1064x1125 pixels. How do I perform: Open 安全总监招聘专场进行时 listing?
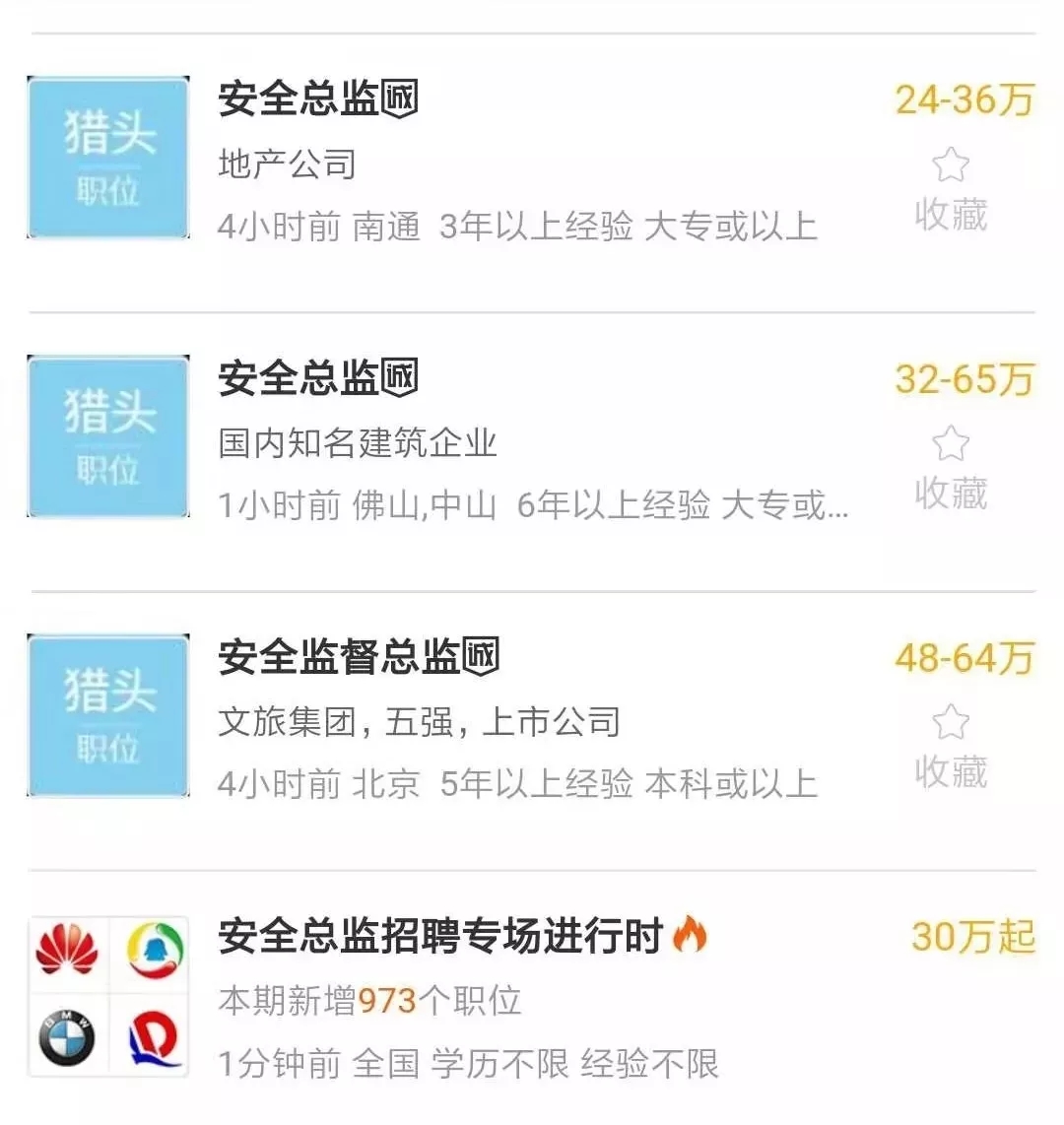coord(440,936)
